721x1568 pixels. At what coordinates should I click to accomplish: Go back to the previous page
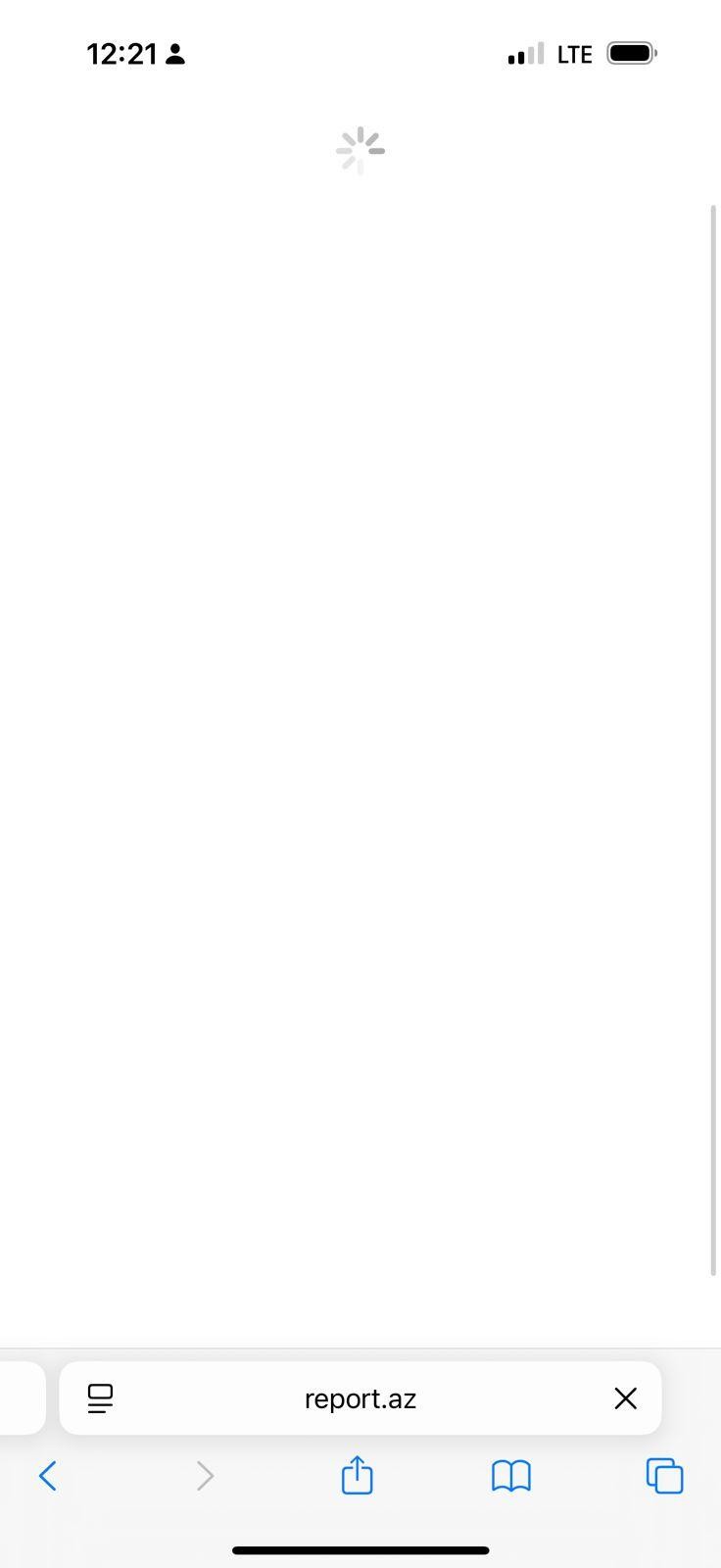tap(47, 1475)
